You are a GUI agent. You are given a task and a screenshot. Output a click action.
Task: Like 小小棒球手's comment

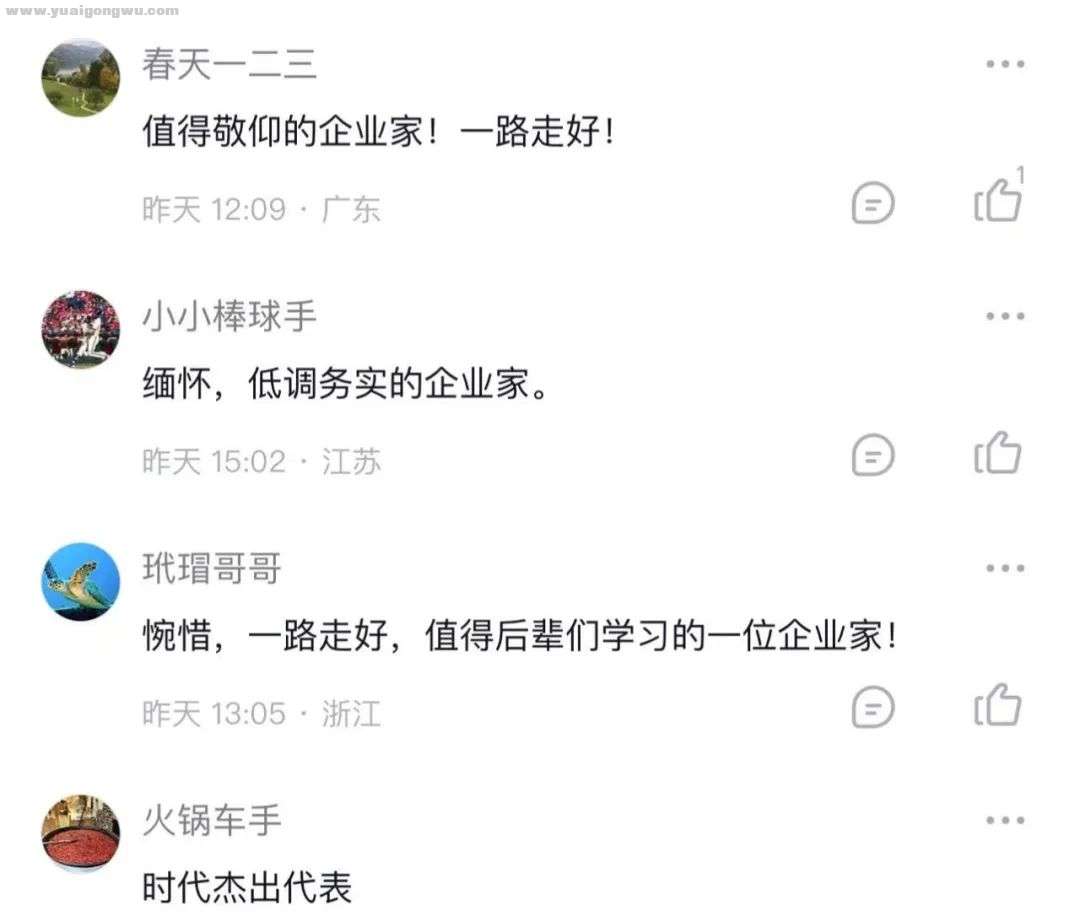click(x=998, y=455)
